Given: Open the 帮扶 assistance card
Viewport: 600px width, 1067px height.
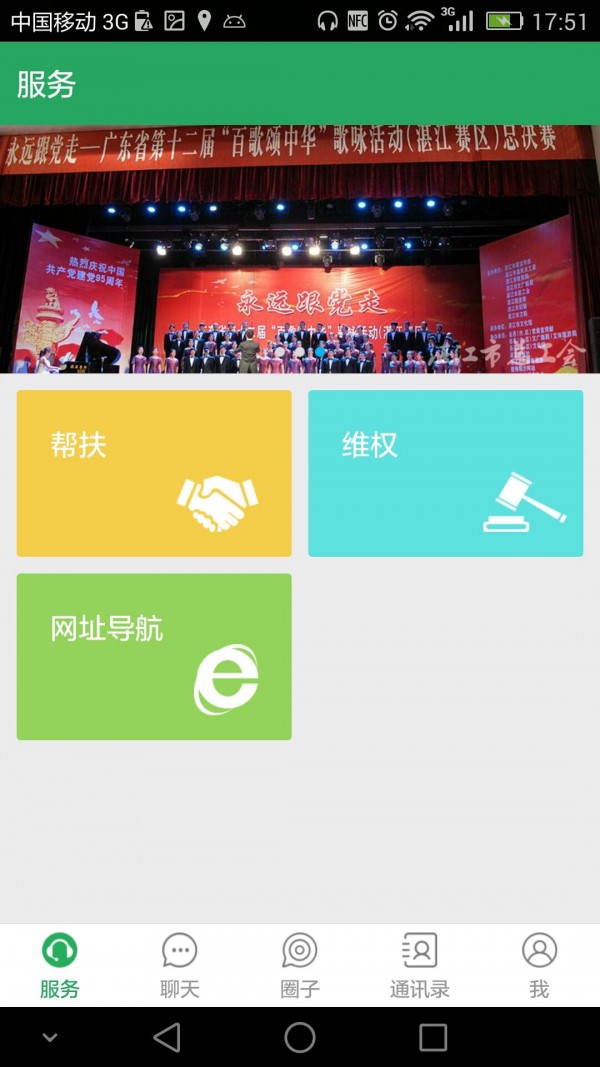Looking at the screenshot, I should [154, 473].
